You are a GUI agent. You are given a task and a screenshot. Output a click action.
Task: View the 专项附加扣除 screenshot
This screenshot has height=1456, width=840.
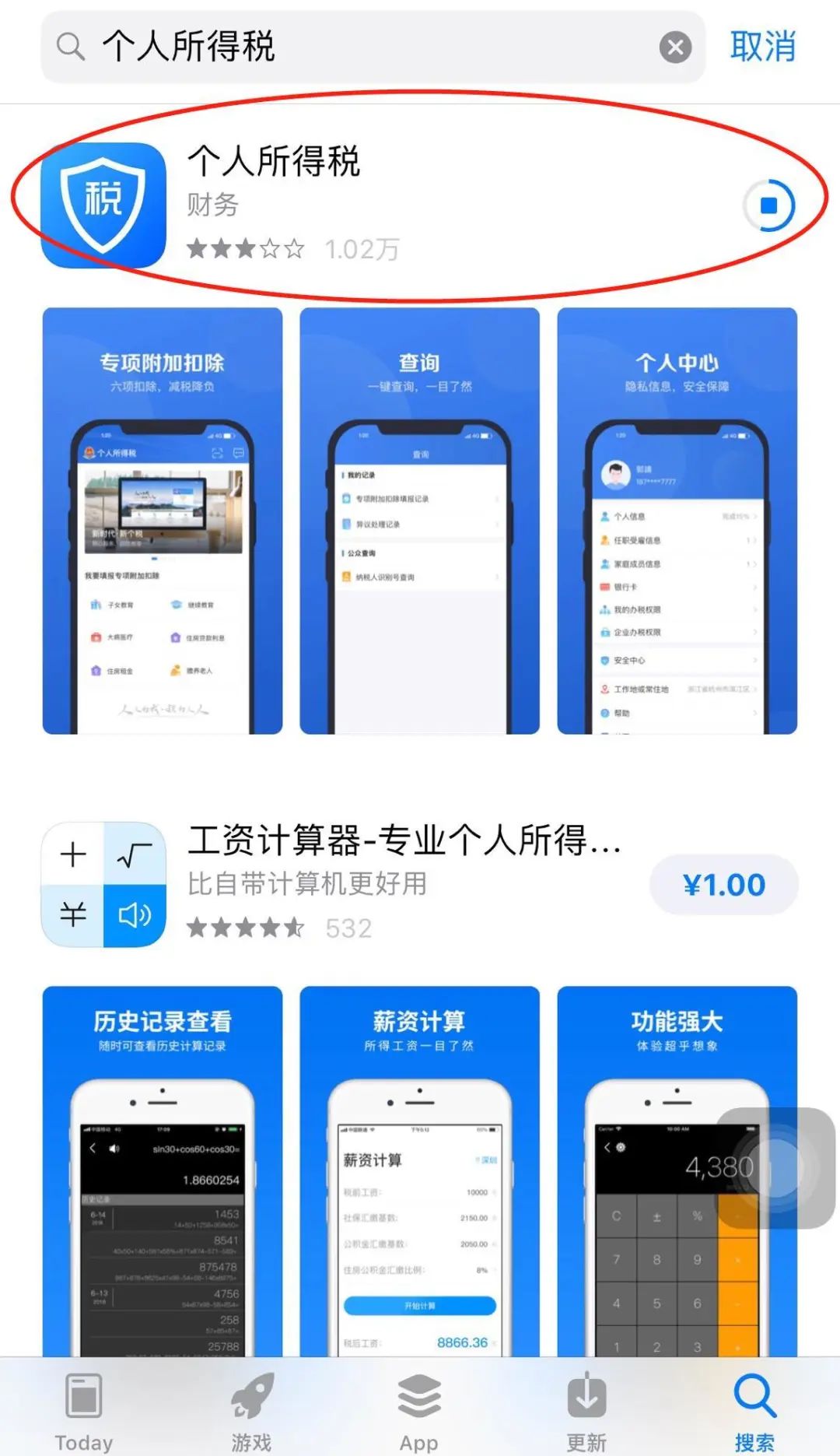163,521
